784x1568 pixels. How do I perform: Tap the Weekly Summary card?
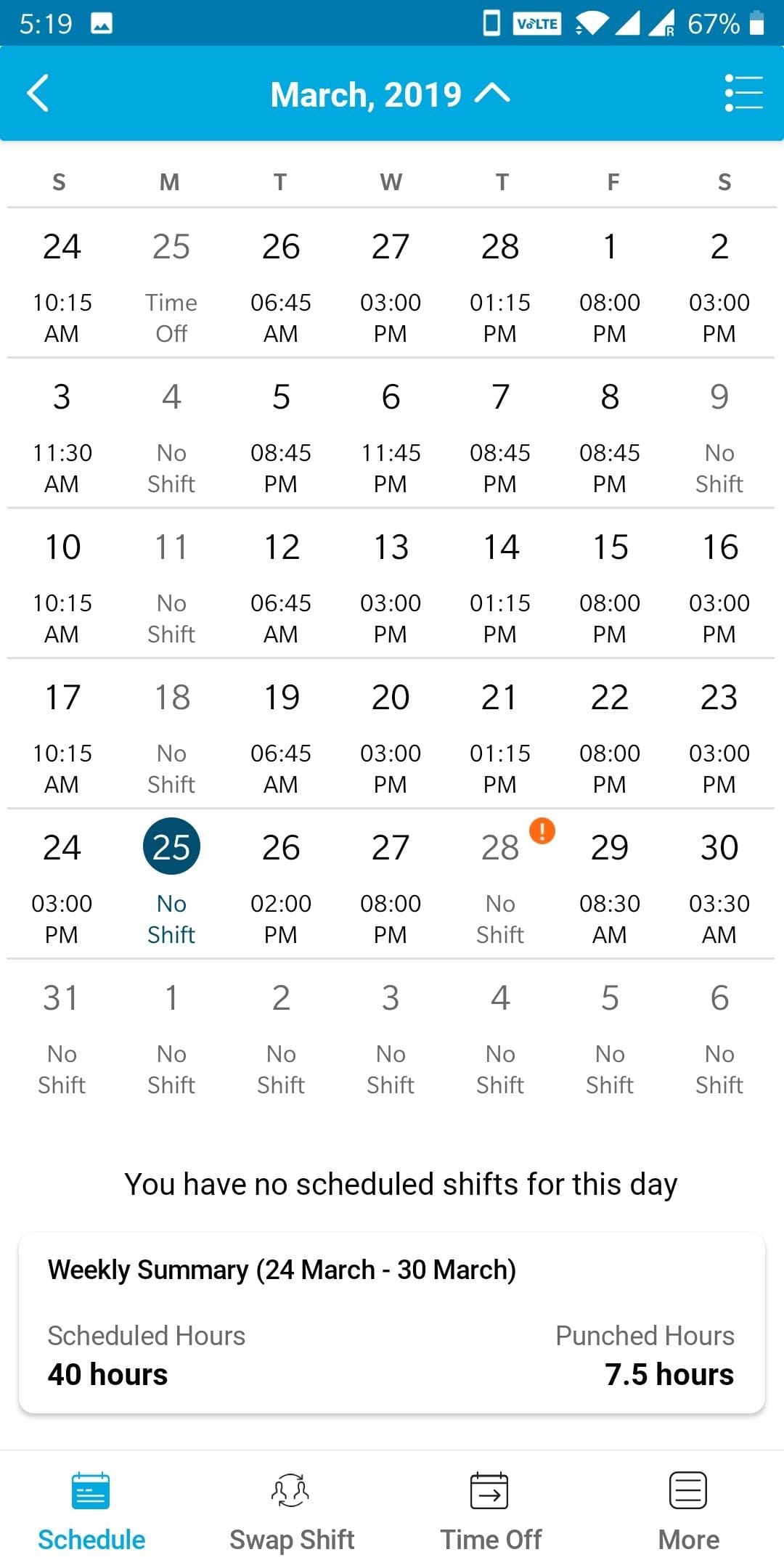coord(392,1321)
